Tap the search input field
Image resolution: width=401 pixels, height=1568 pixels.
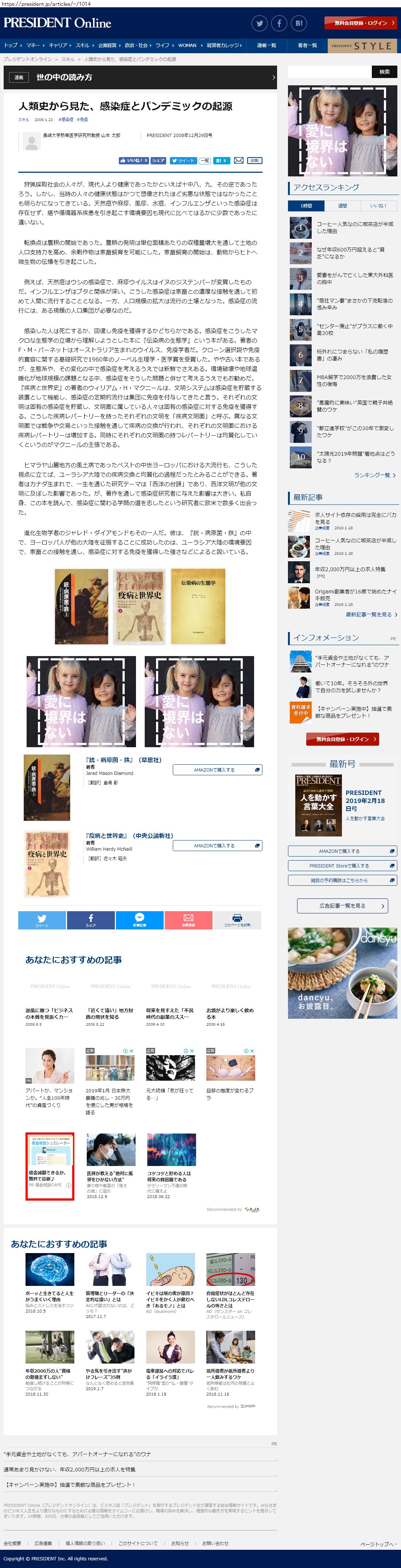click(328, 72)
